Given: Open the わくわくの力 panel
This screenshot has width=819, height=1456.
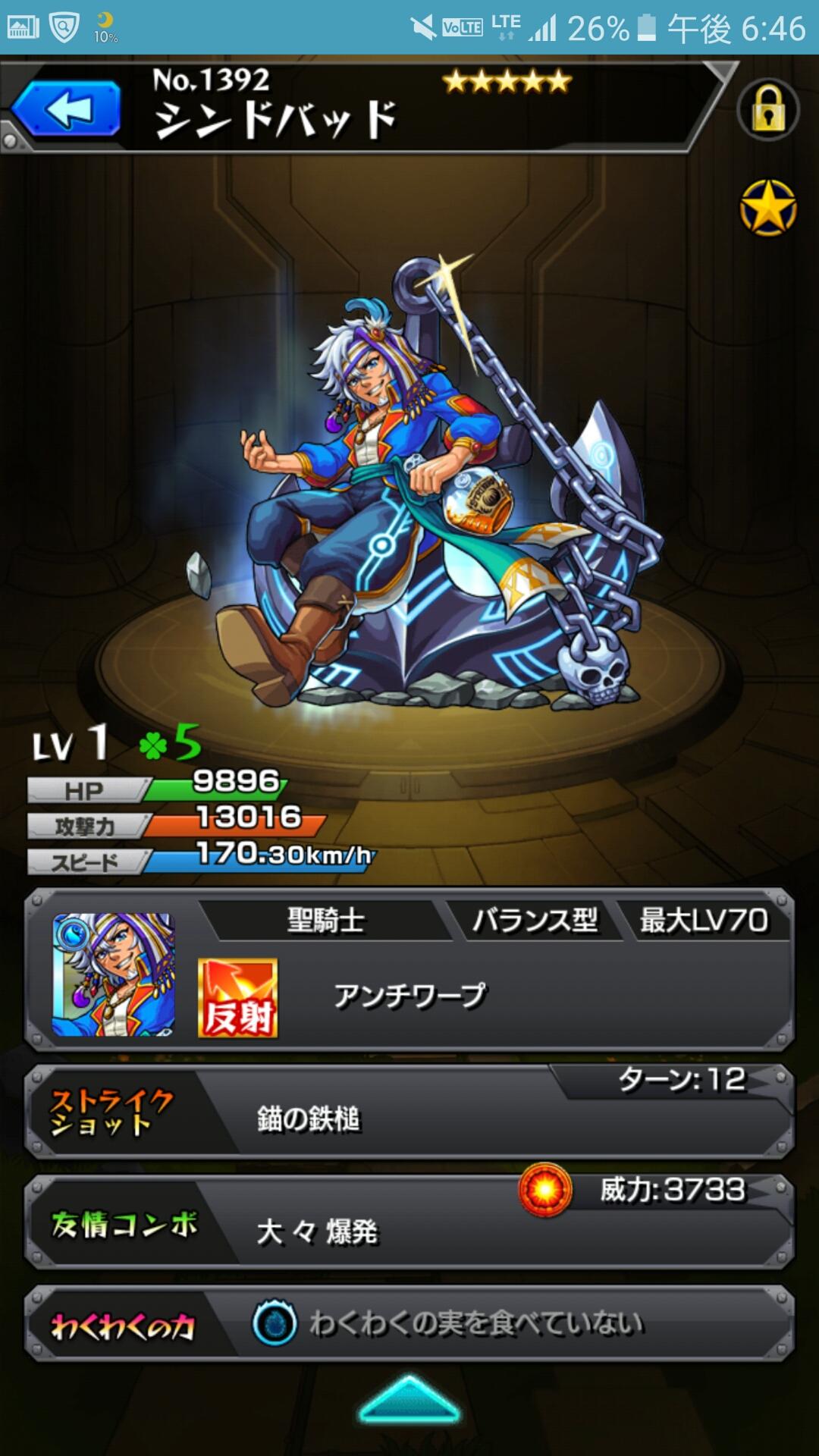Looking at the screenshot, I should click(x=409, y=1324).
